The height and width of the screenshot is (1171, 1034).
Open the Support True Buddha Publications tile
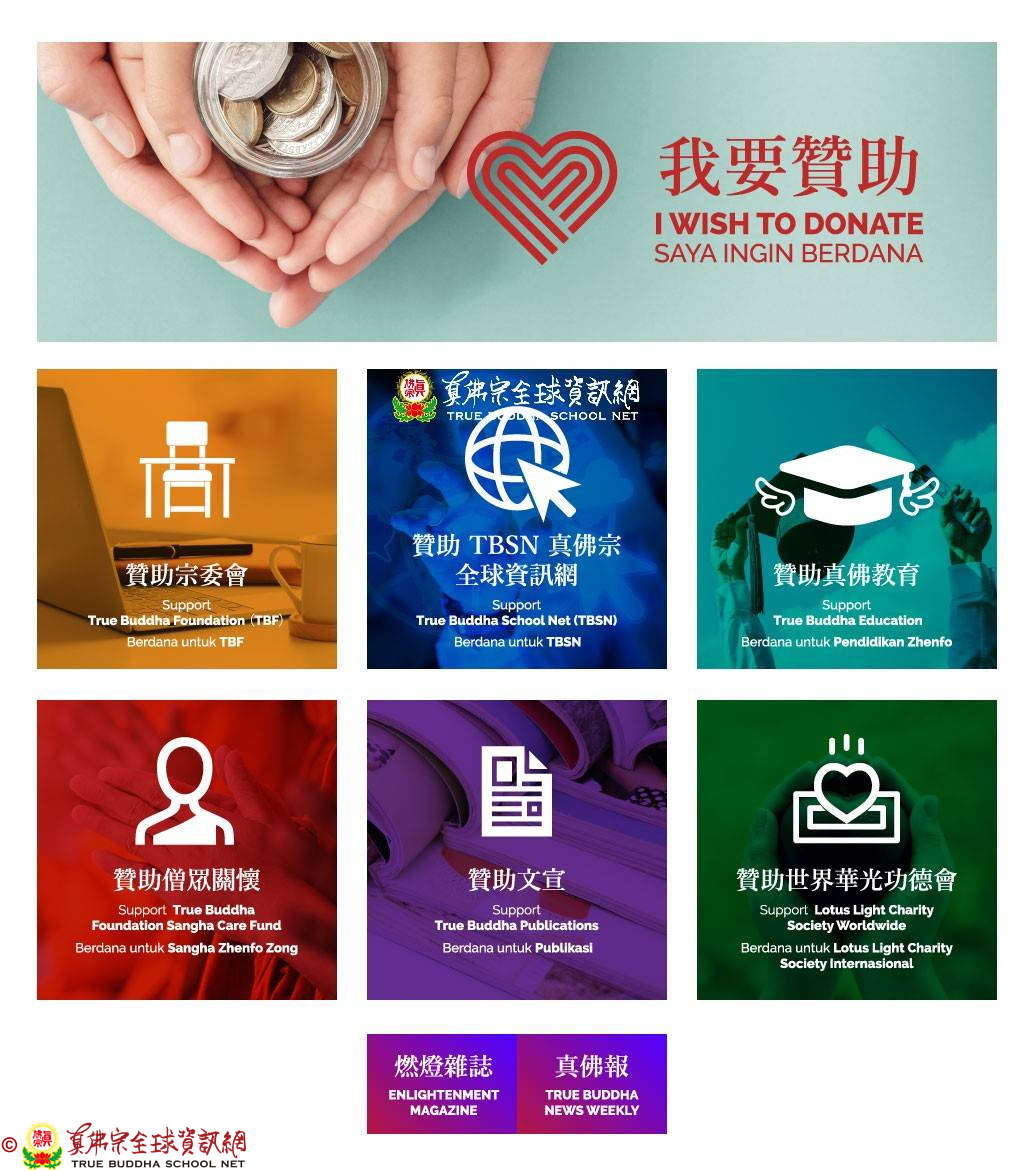pos(516,849)
